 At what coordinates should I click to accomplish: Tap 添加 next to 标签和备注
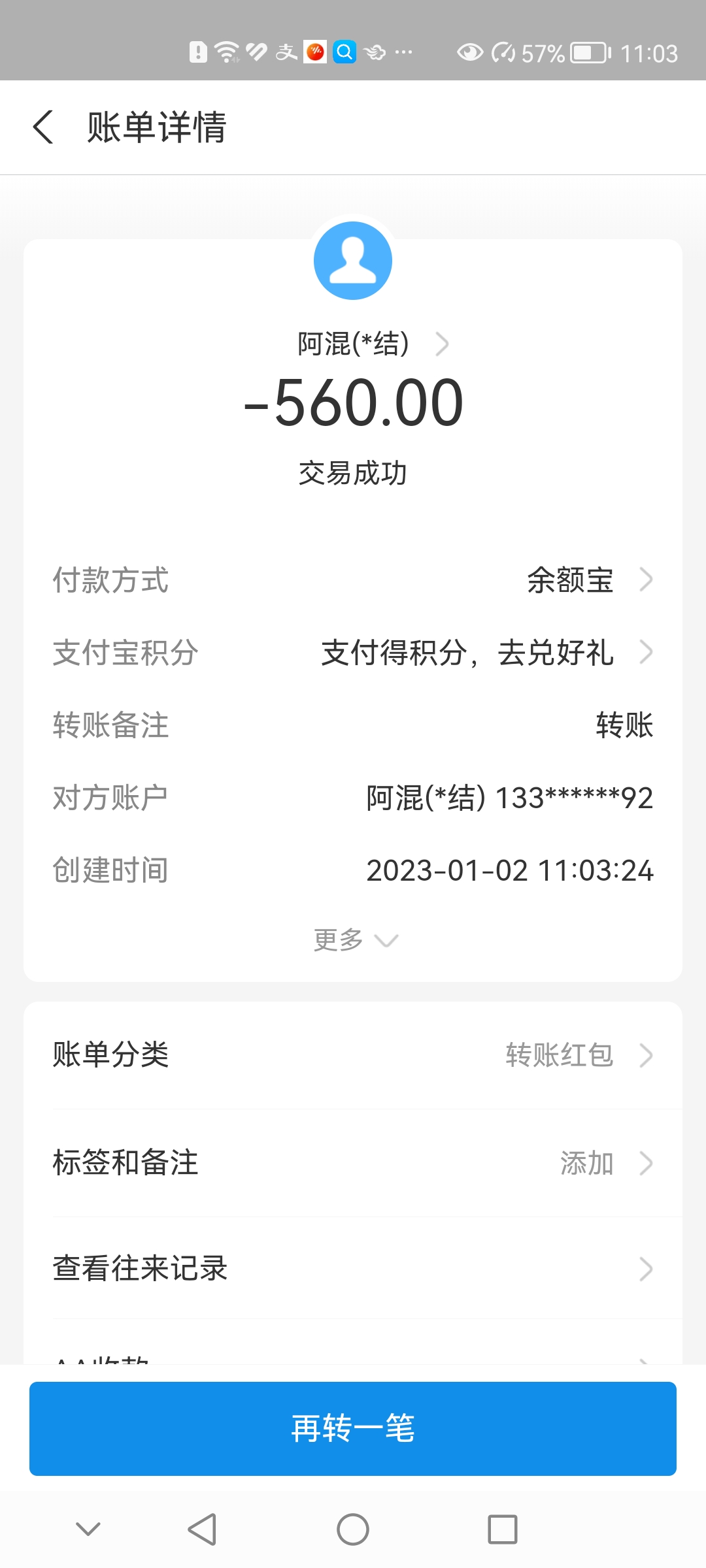[588, 1162]
